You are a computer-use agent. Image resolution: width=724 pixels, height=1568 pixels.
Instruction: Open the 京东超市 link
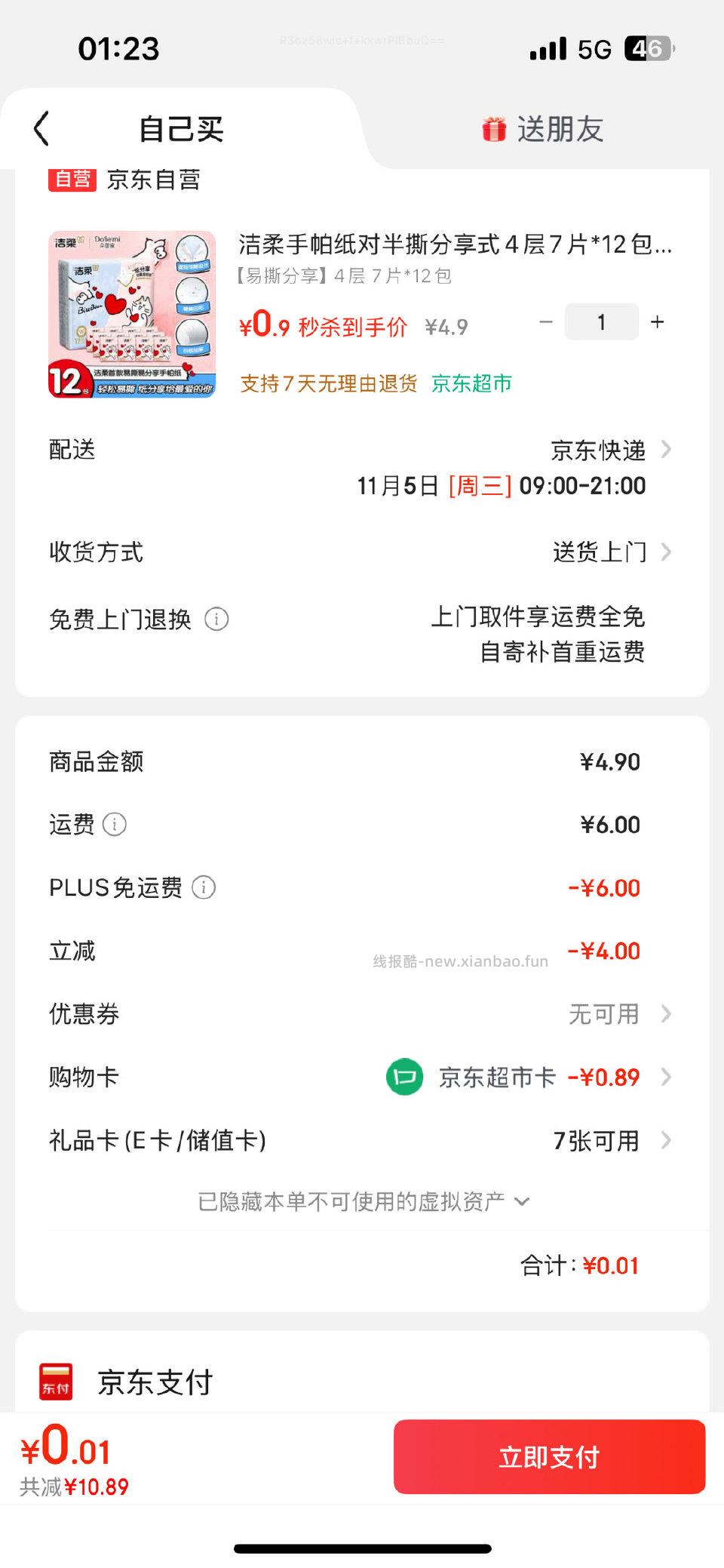point(471,383)
